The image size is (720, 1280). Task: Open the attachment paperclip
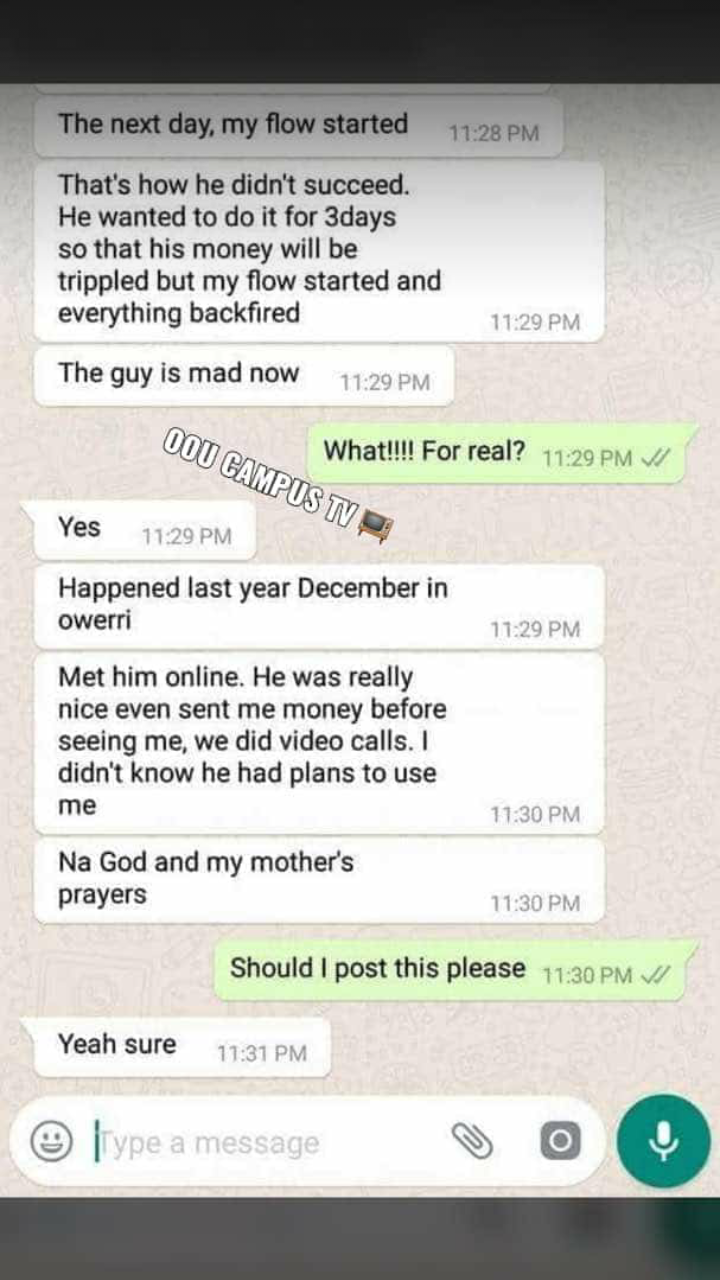click(472, 1141)
